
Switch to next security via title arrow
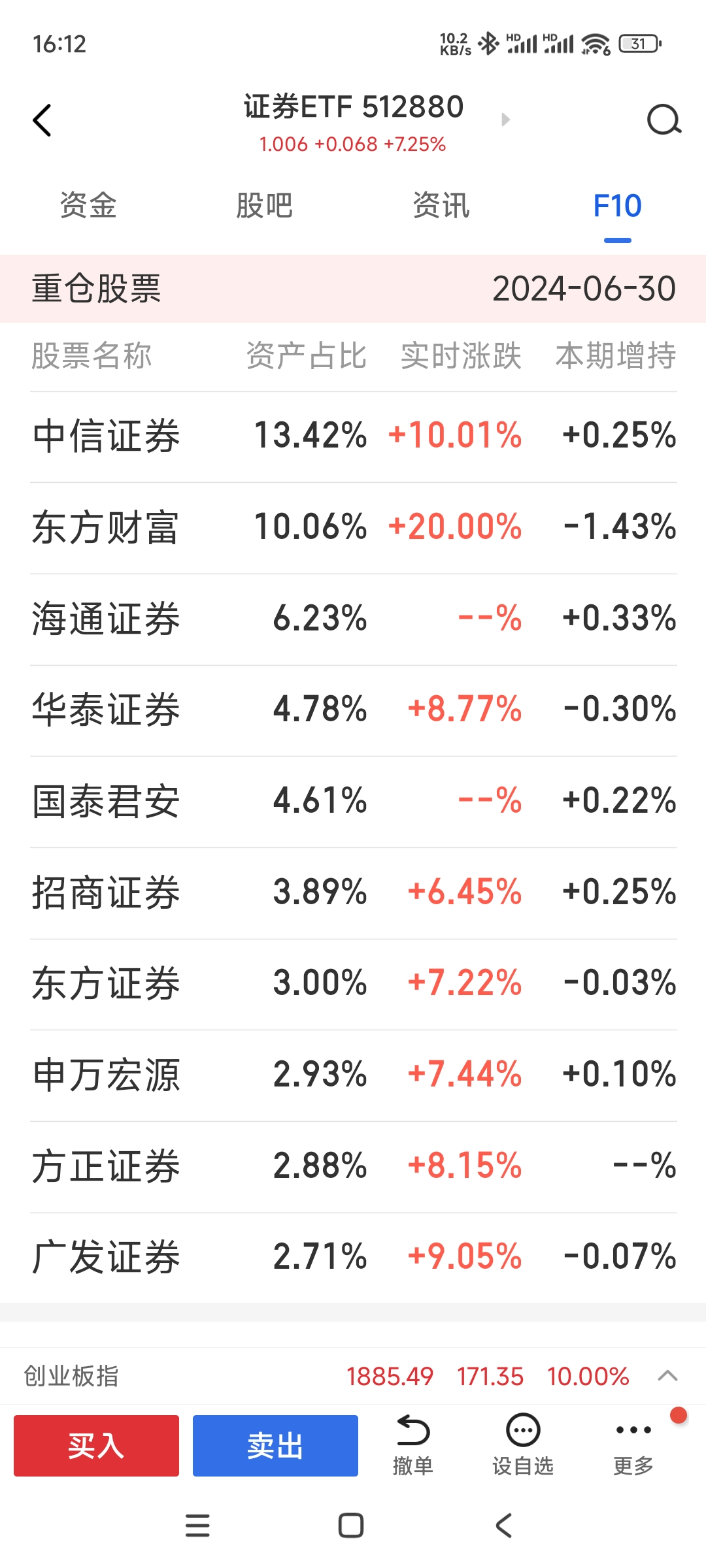coord(505,120)
